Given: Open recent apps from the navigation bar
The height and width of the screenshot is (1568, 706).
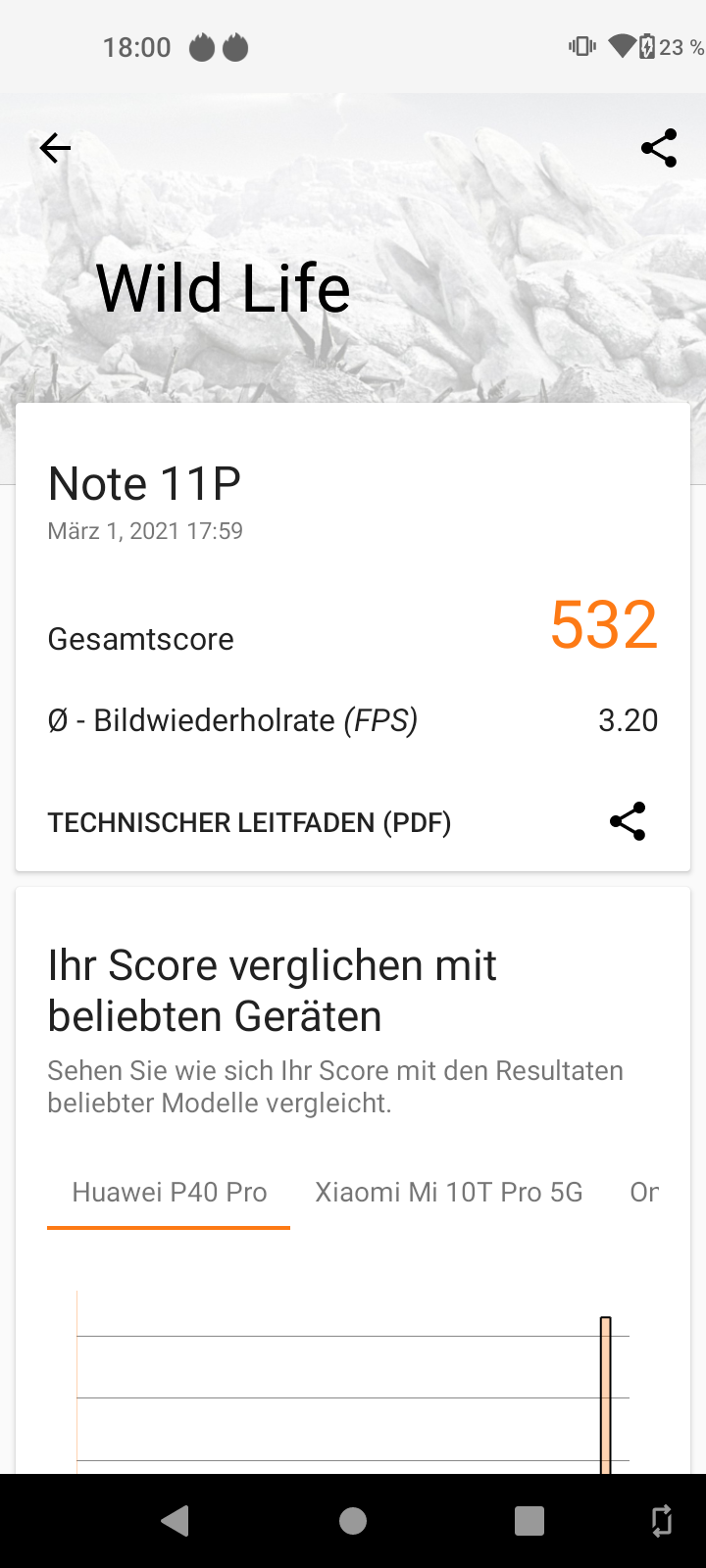Looking at the screenshot, I should pyautogui.click(x=529, y=1521).
